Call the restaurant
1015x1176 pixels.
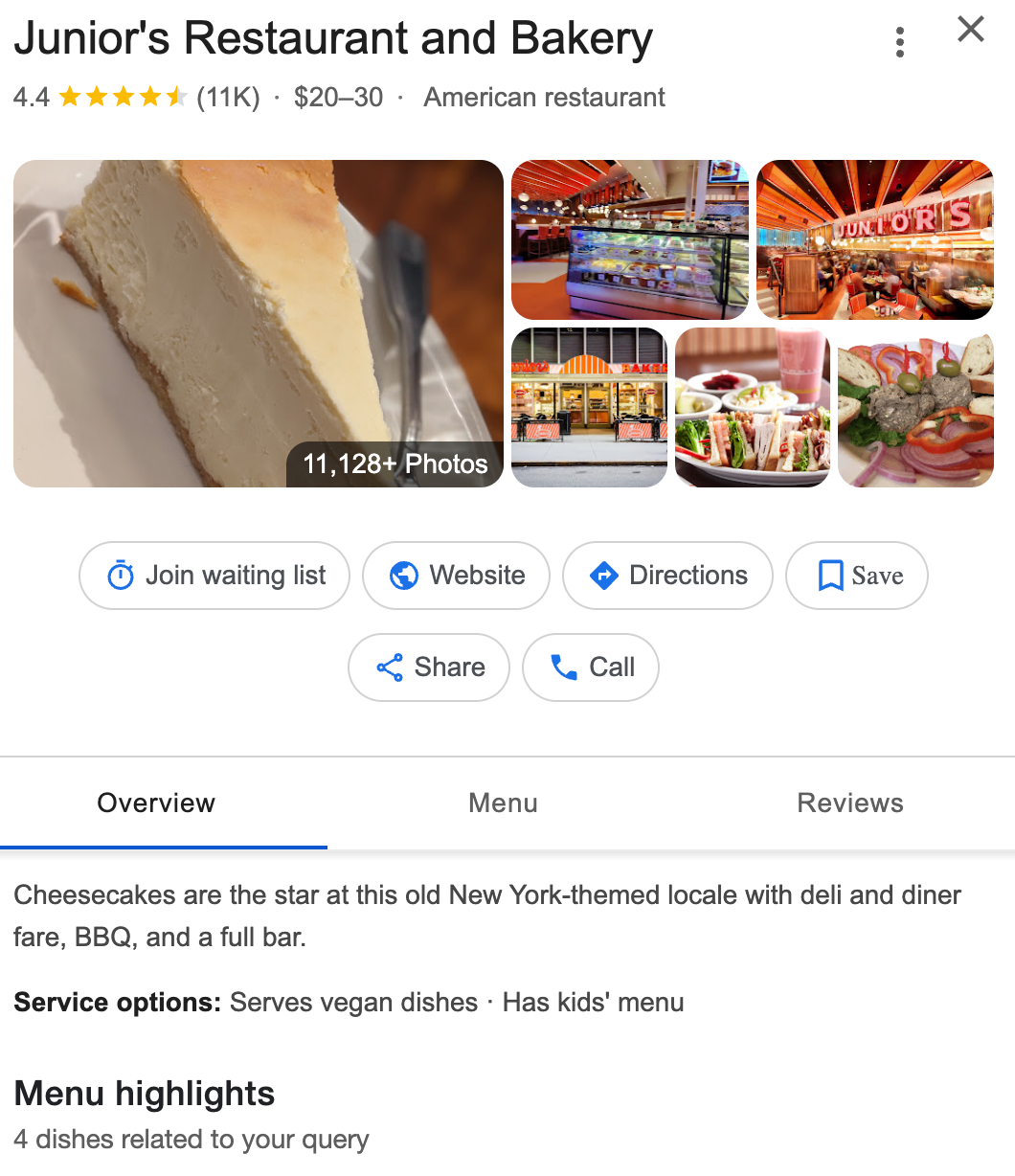pos(591,667)
